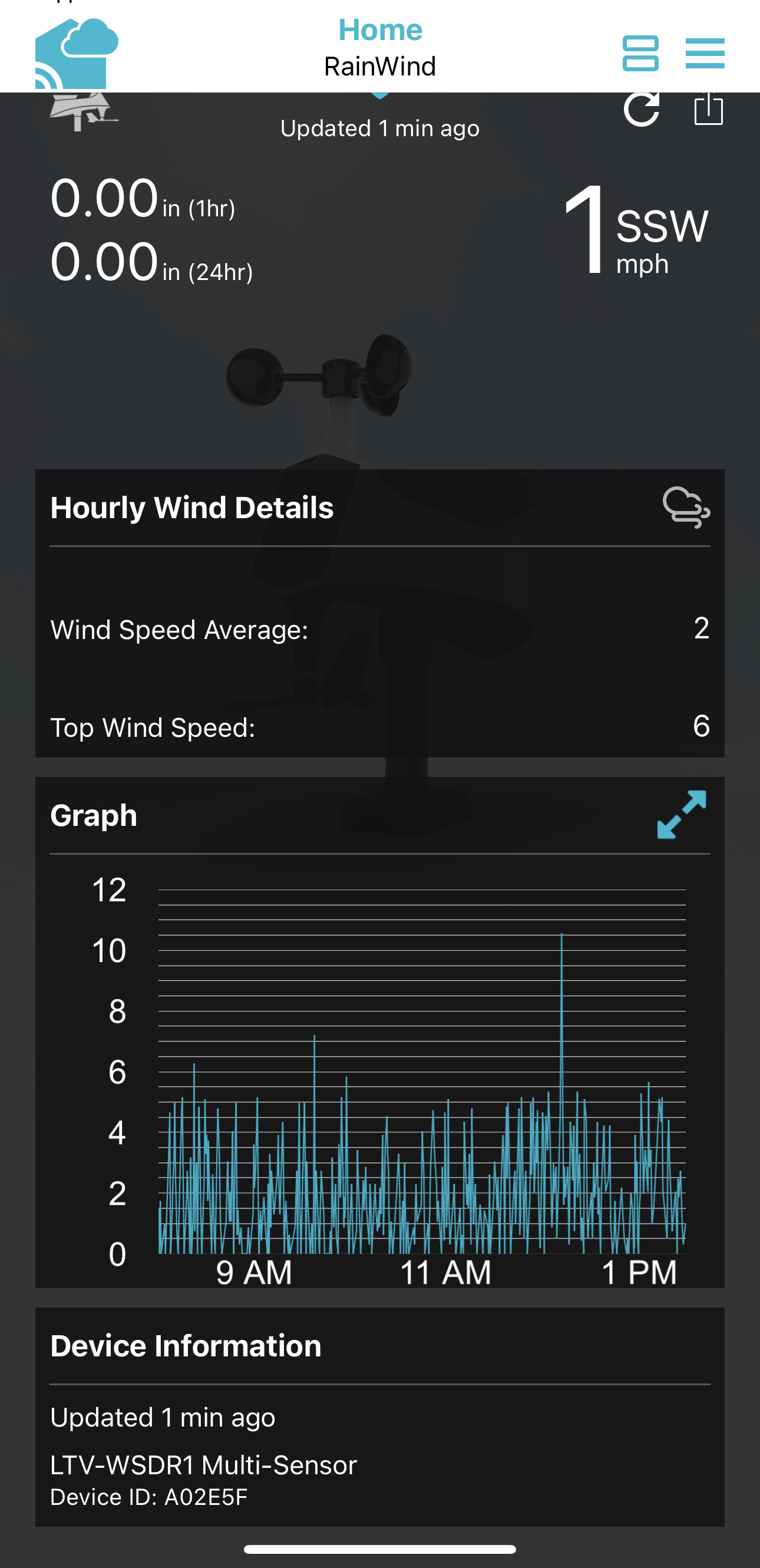
Task: Switch the dashboard layout view
Action: click(640, 54)
